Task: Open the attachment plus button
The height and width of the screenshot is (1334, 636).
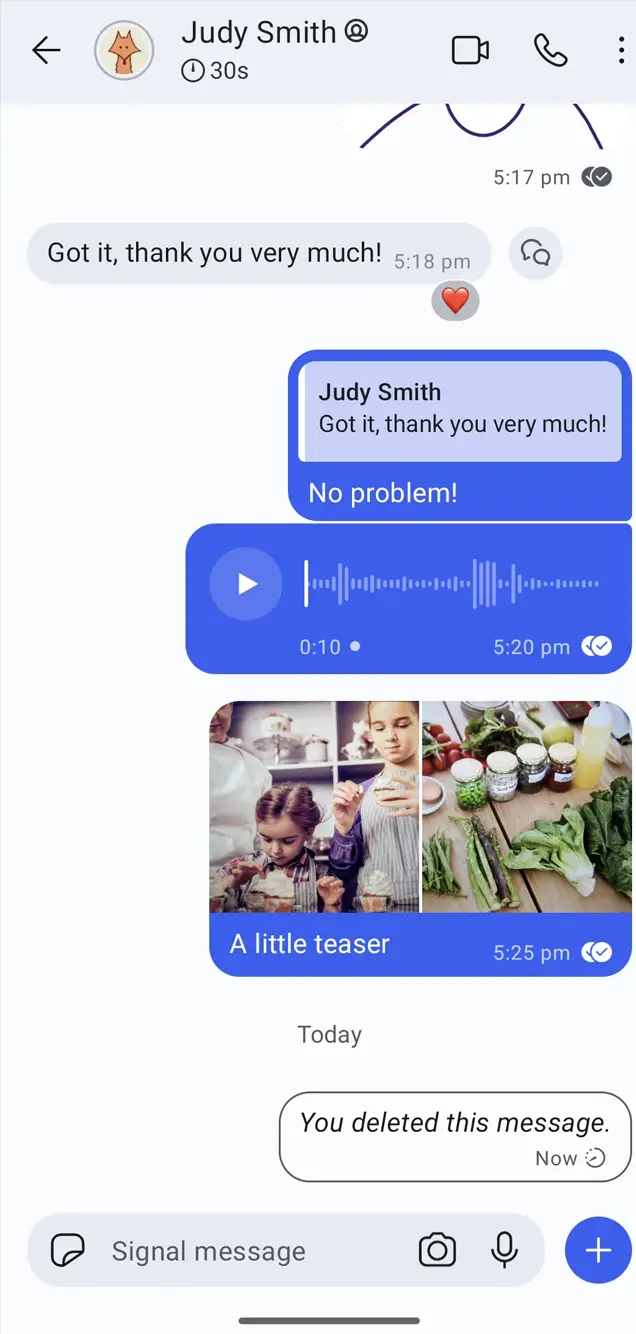Action: 598,1250
